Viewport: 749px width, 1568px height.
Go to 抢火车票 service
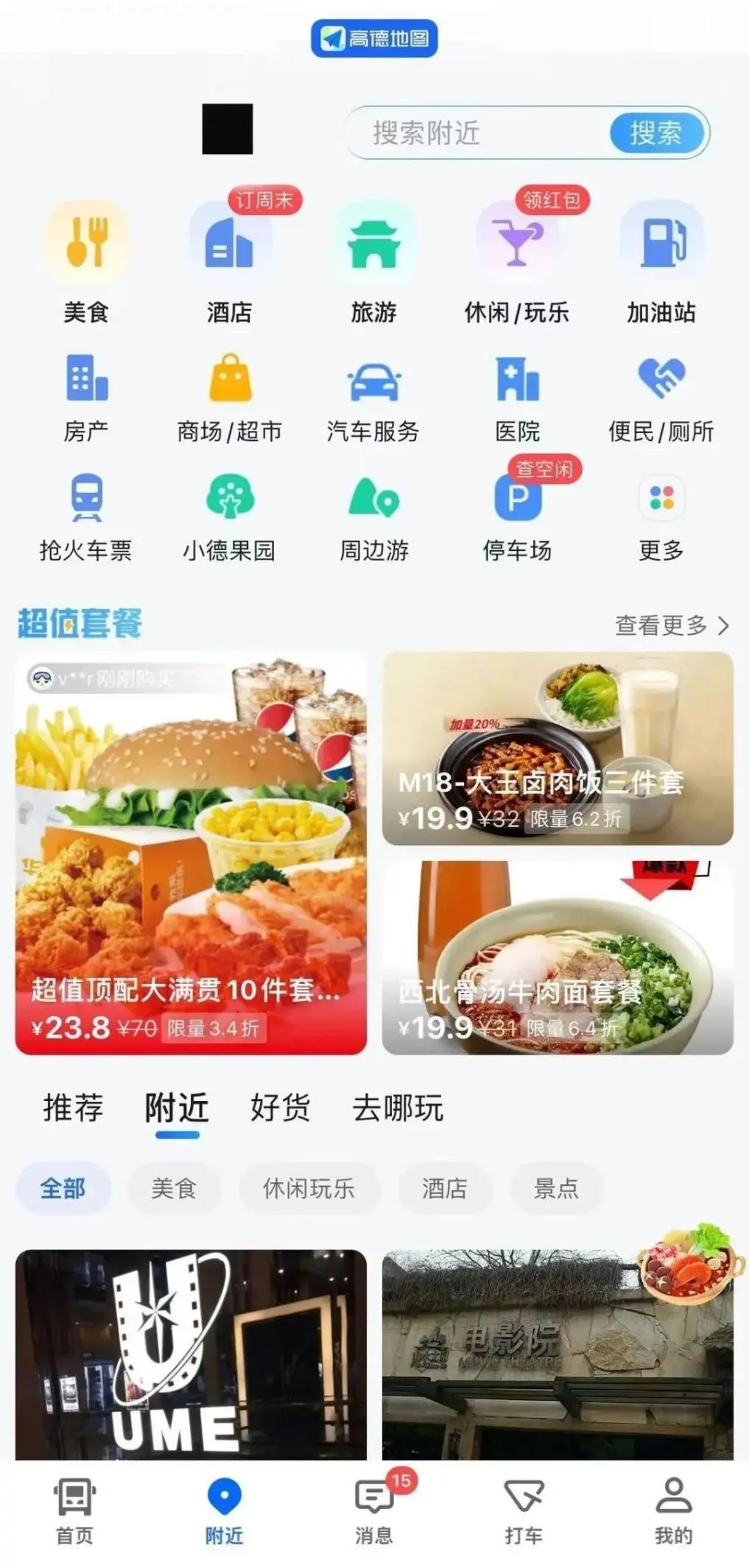[x=86, y=517]
